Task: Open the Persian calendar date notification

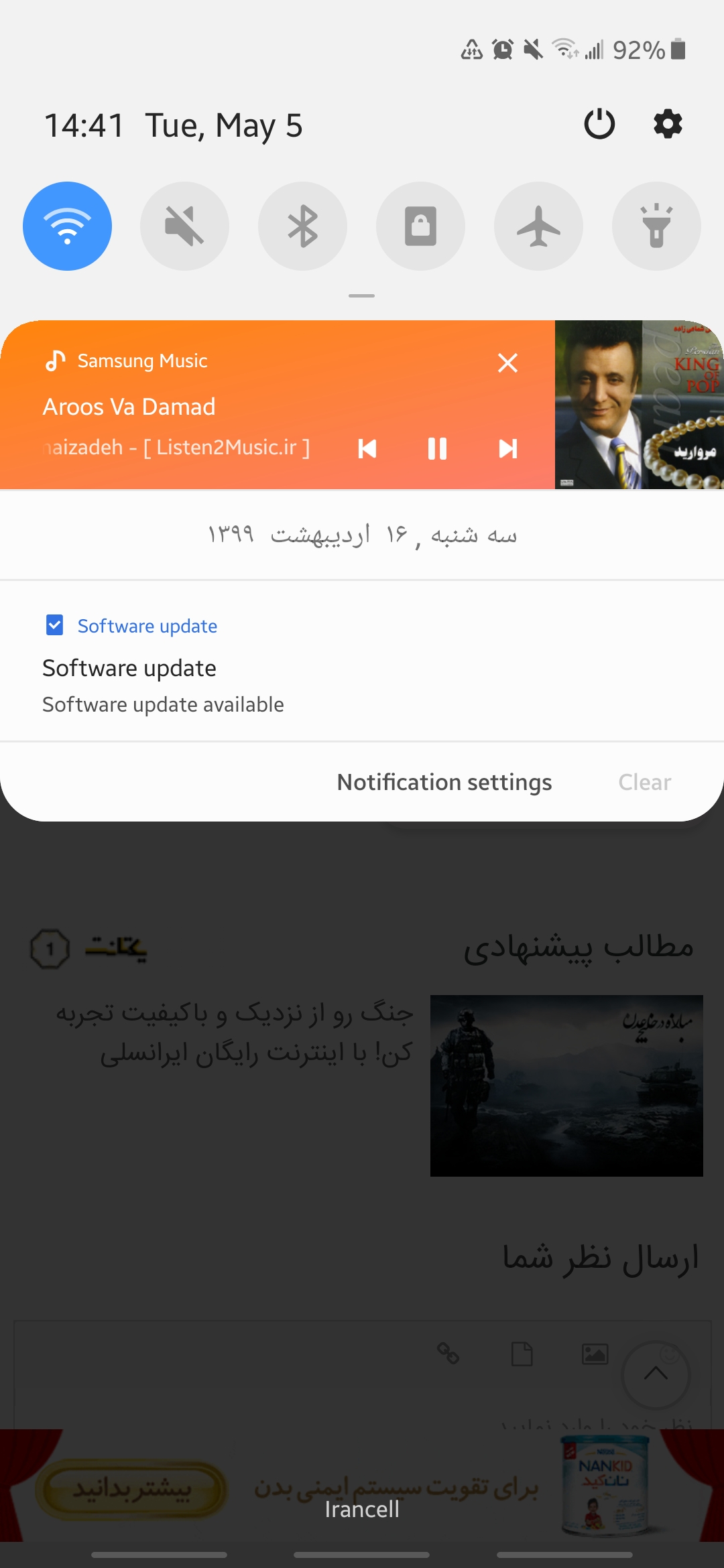Action: (x=362, y=535)
